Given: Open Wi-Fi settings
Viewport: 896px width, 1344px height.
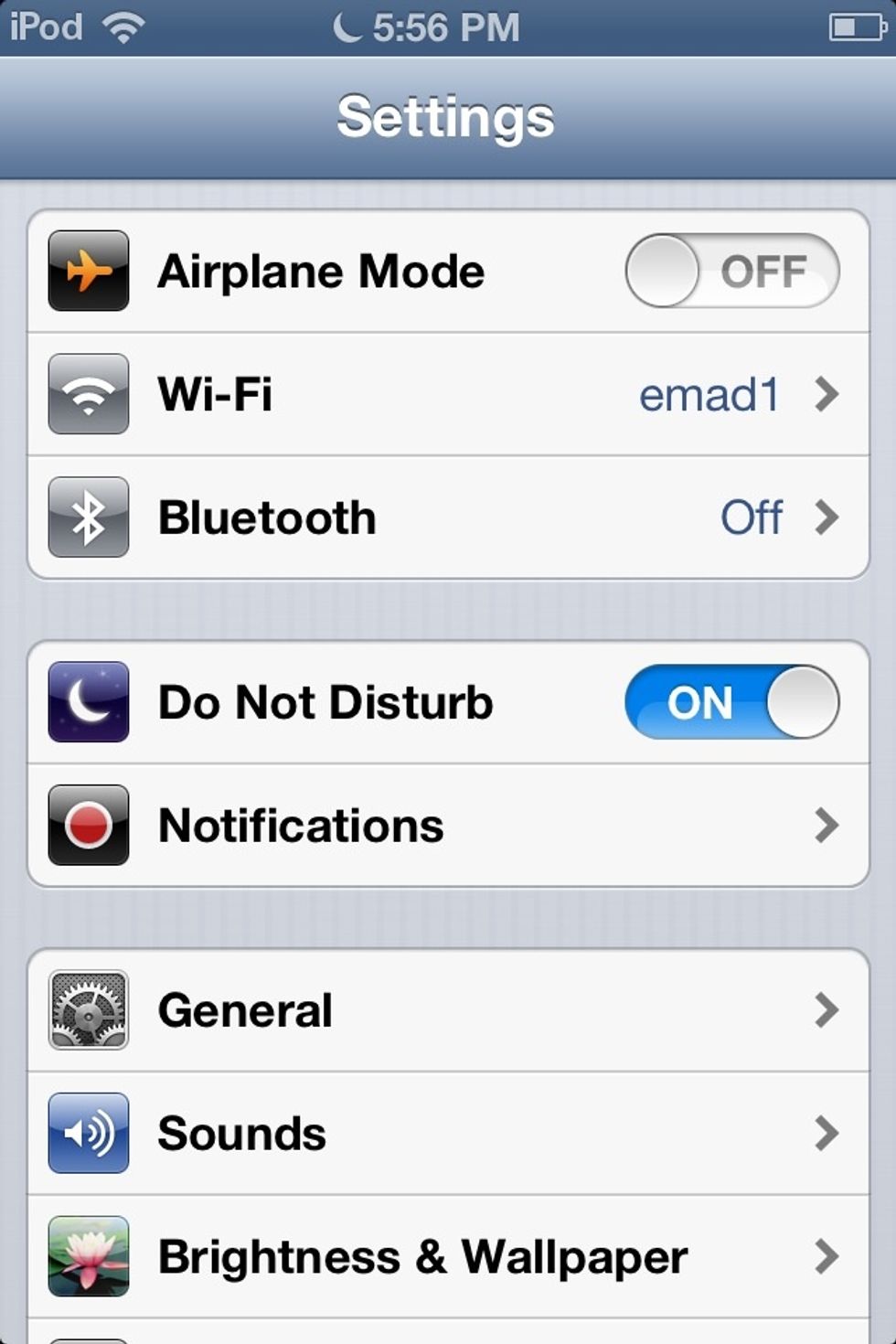Looking at the screenshot, I should [448, 395].
